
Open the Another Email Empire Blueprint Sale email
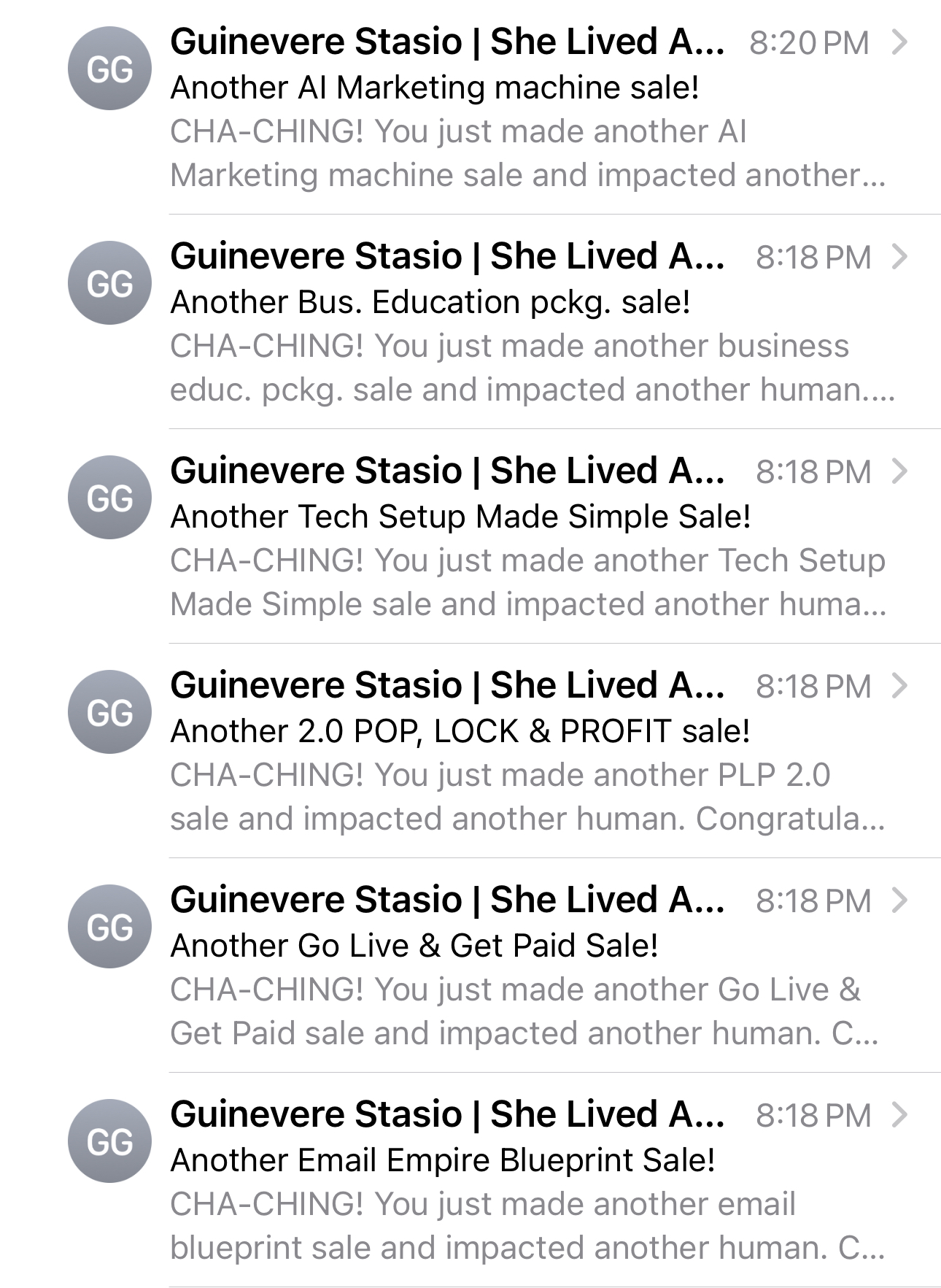pyautogui.click(x=467, y=1181)
